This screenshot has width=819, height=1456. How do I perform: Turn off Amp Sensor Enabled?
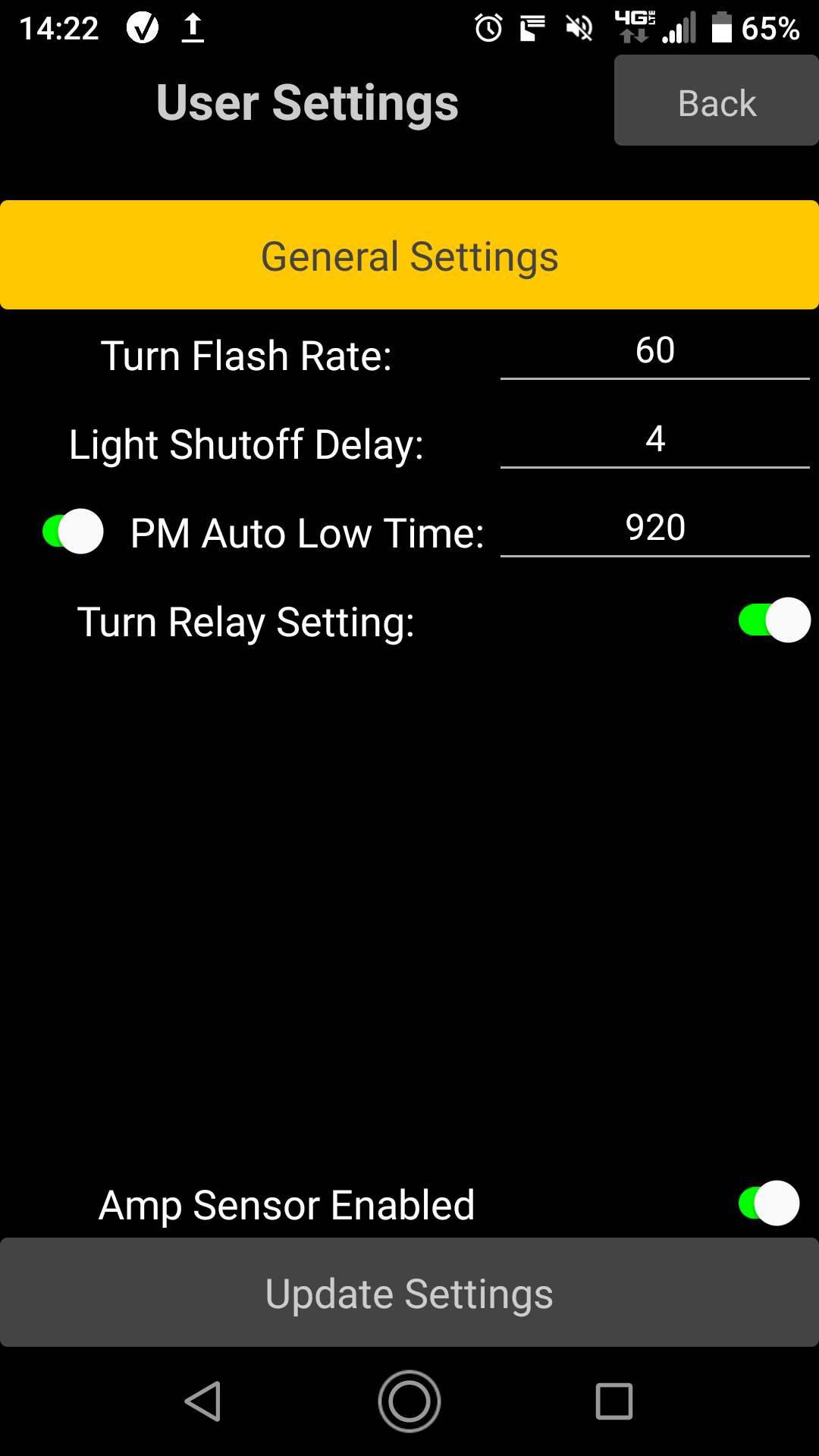[x=769, y=1203]
